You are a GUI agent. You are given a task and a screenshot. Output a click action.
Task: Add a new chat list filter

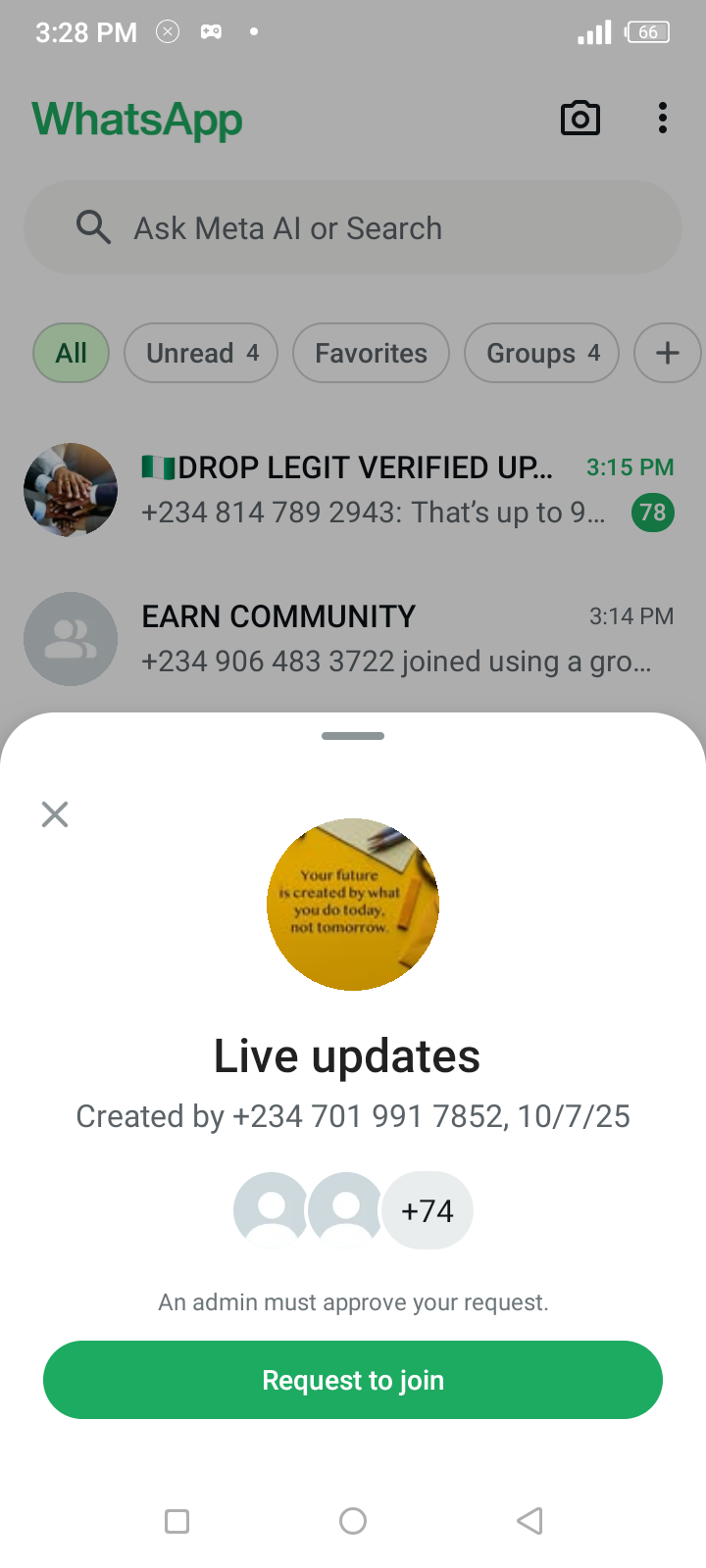(x=667, y=353)
